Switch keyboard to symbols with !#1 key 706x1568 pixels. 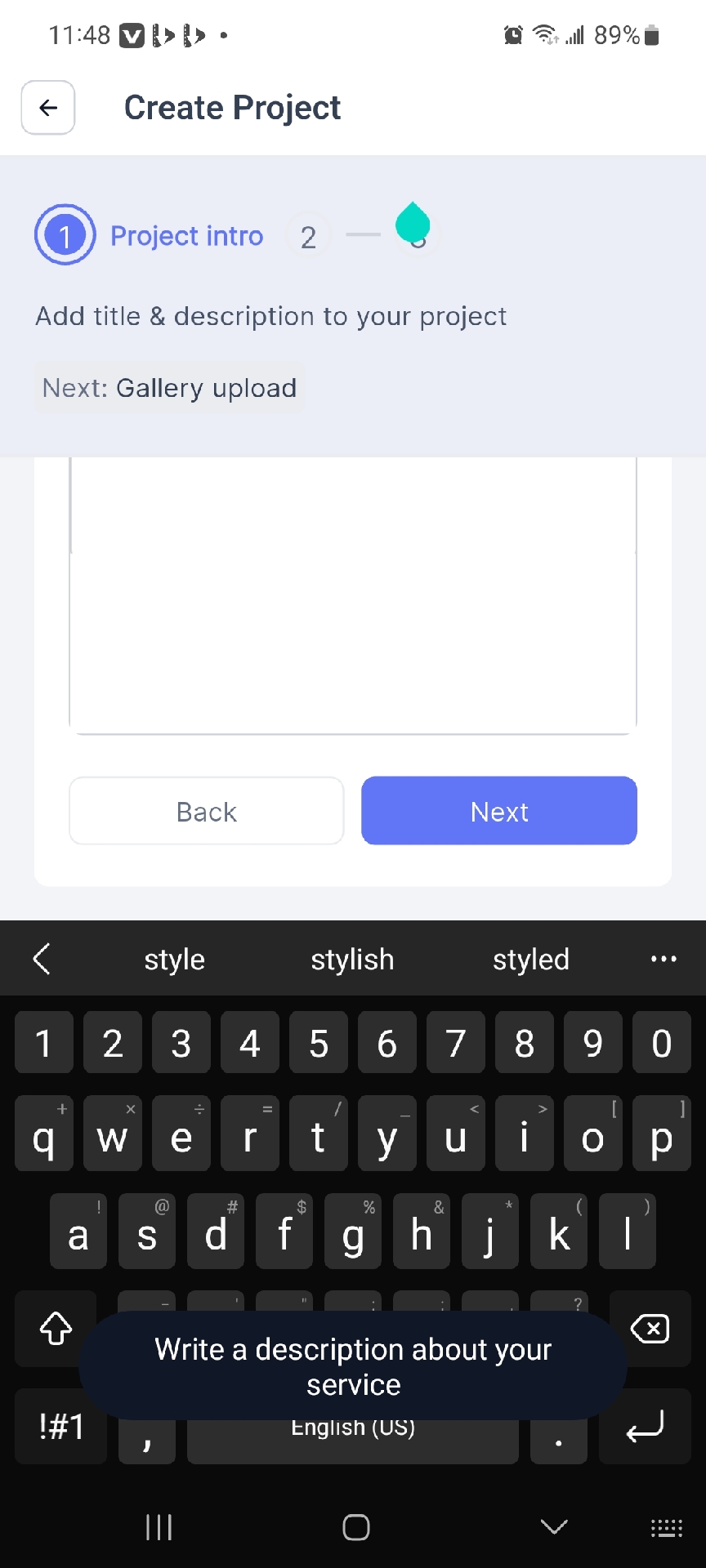(61, 1427)
